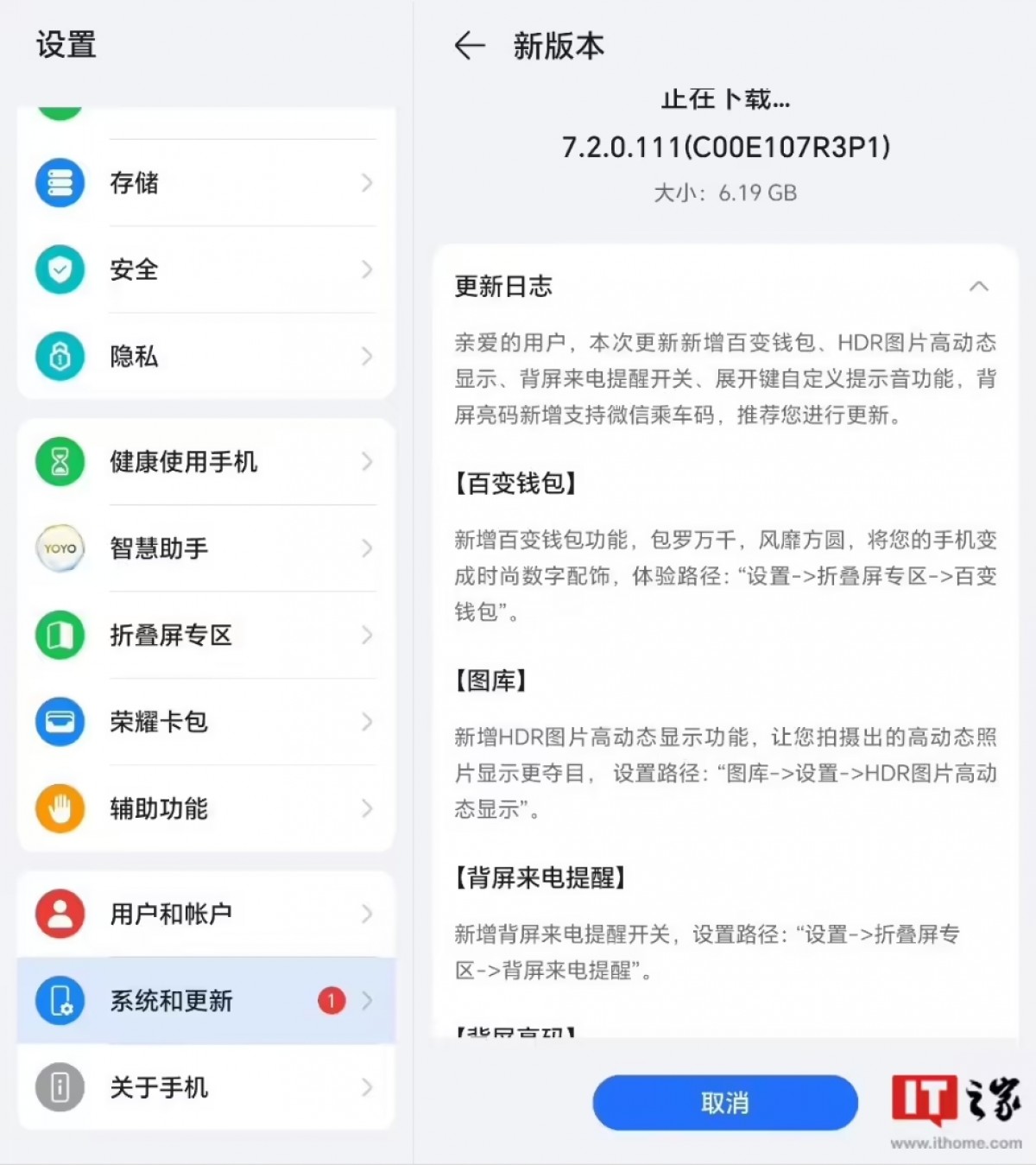This screenshot has height=1165, width=1036.
Task: Click the 6.19 GB download size text
Action: click(x=725, y=193)
